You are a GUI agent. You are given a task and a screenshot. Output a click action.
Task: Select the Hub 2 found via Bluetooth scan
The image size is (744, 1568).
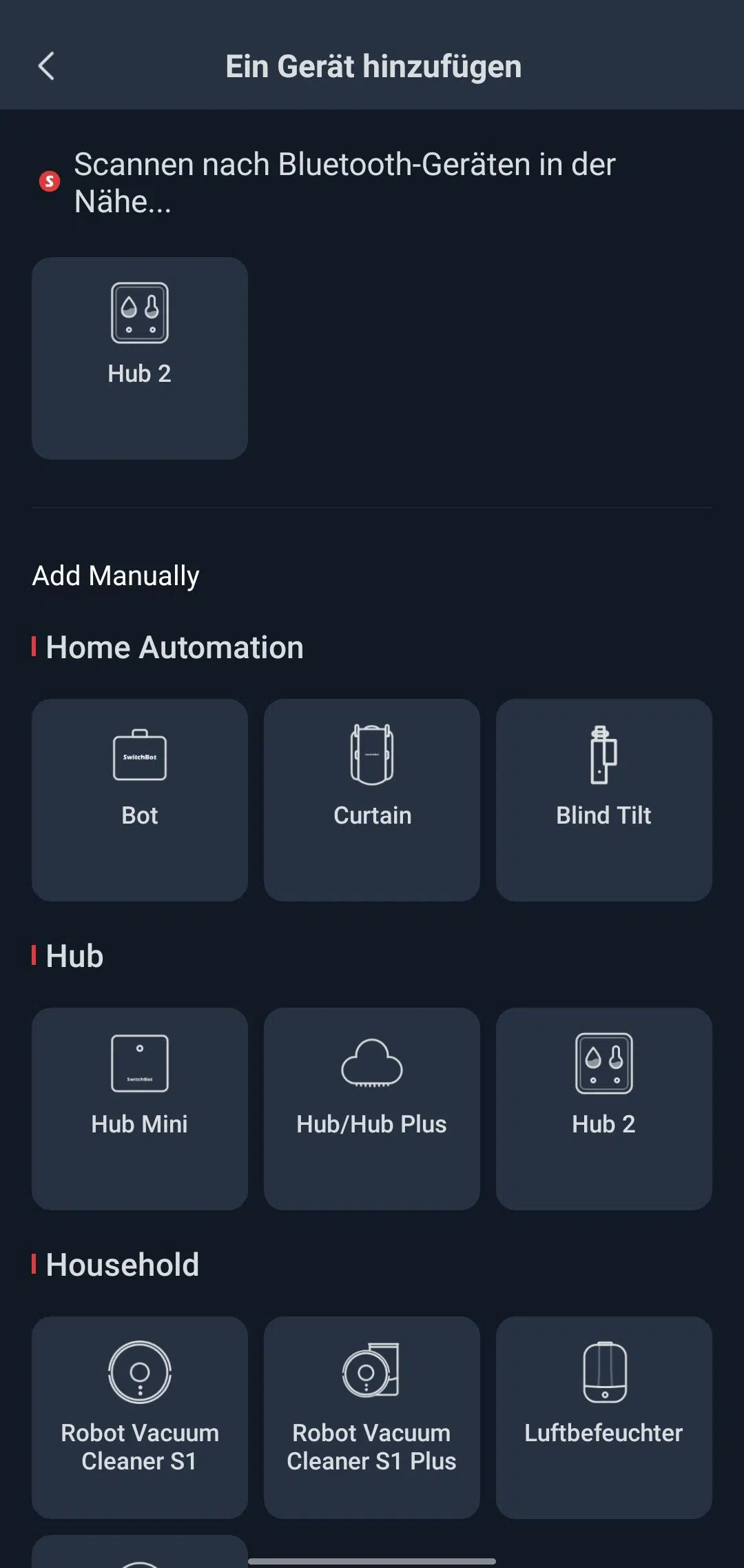click(x=140, y=358)
